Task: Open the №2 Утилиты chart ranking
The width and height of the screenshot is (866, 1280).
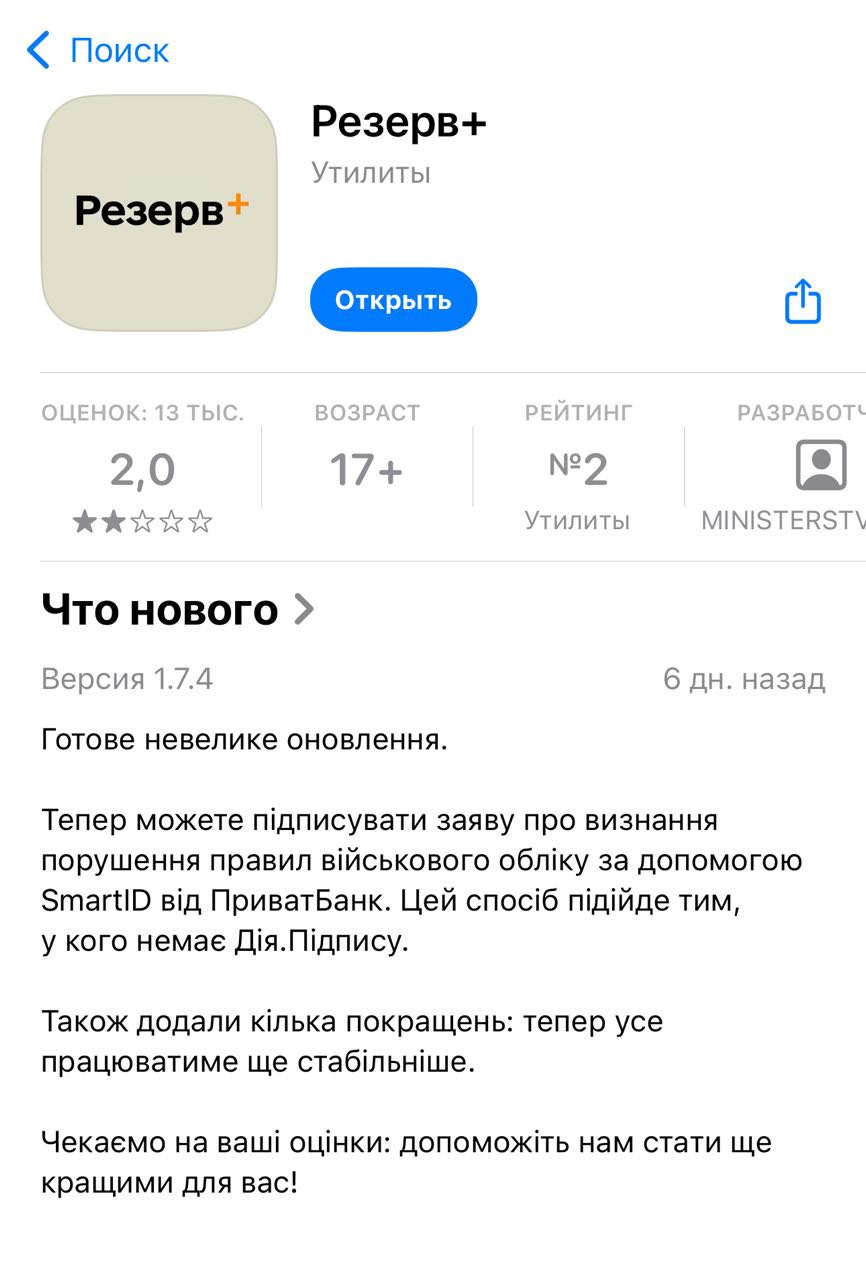Action: [577, 469]
